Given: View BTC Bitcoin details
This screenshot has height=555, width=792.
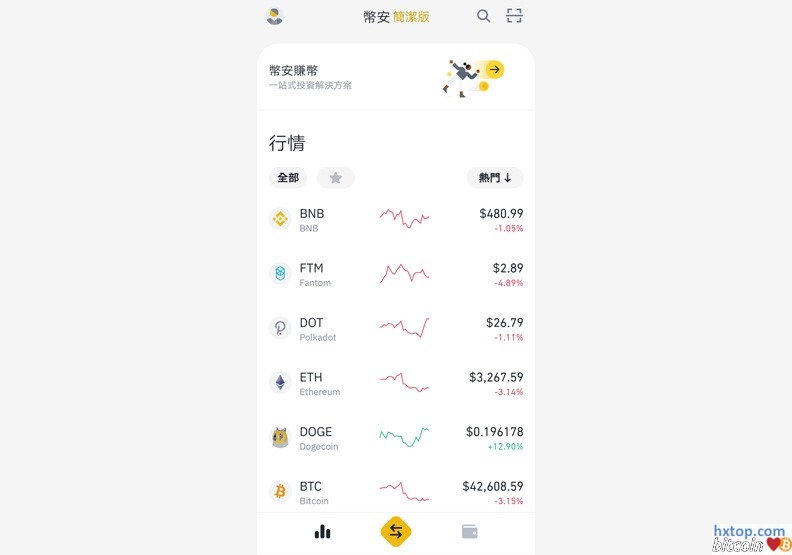Looking at the screenshot, I should (396, 491).
